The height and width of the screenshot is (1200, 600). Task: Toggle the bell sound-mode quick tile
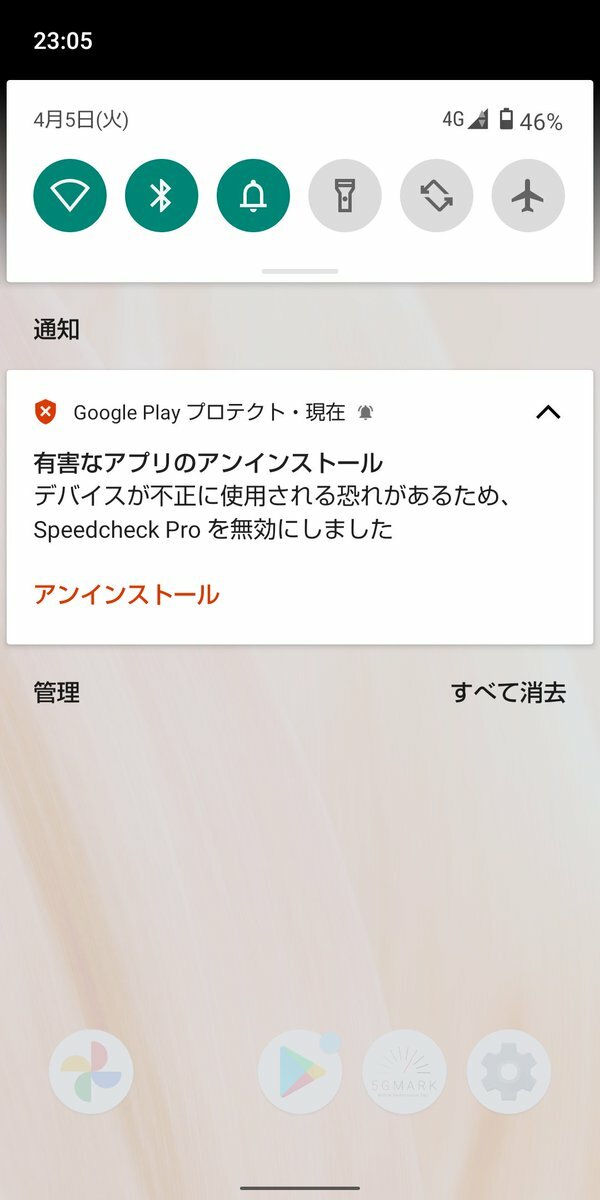click(253, 196)
